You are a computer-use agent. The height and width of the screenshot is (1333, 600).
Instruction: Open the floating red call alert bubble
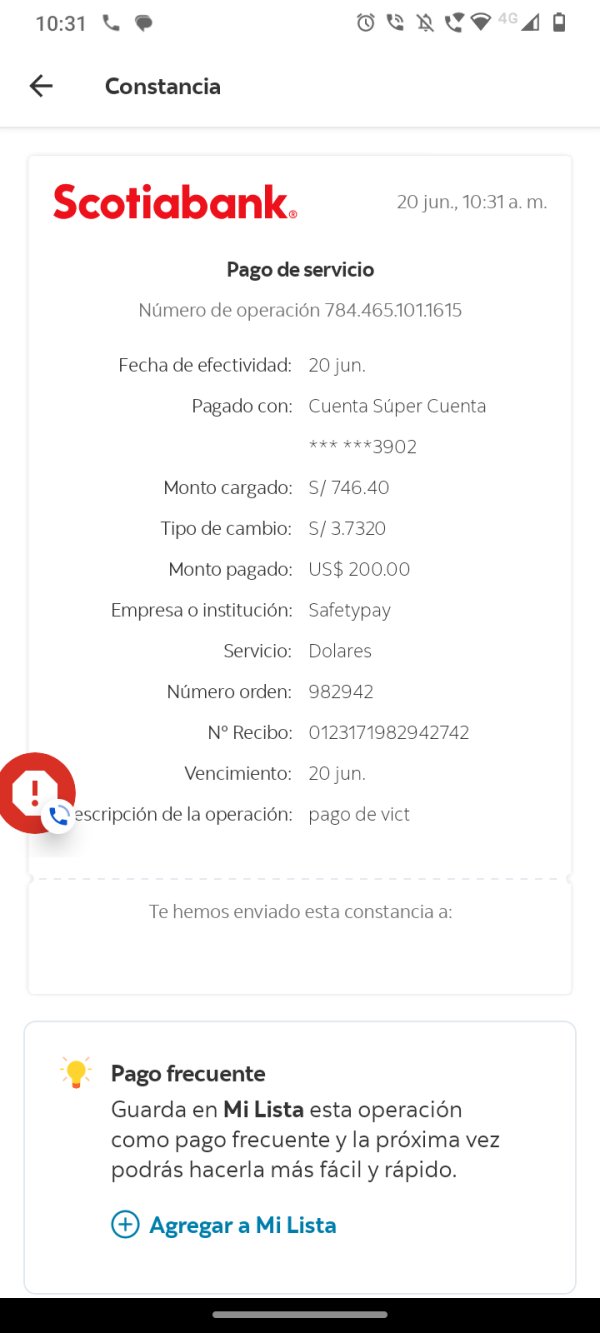[x=35, y=793]
